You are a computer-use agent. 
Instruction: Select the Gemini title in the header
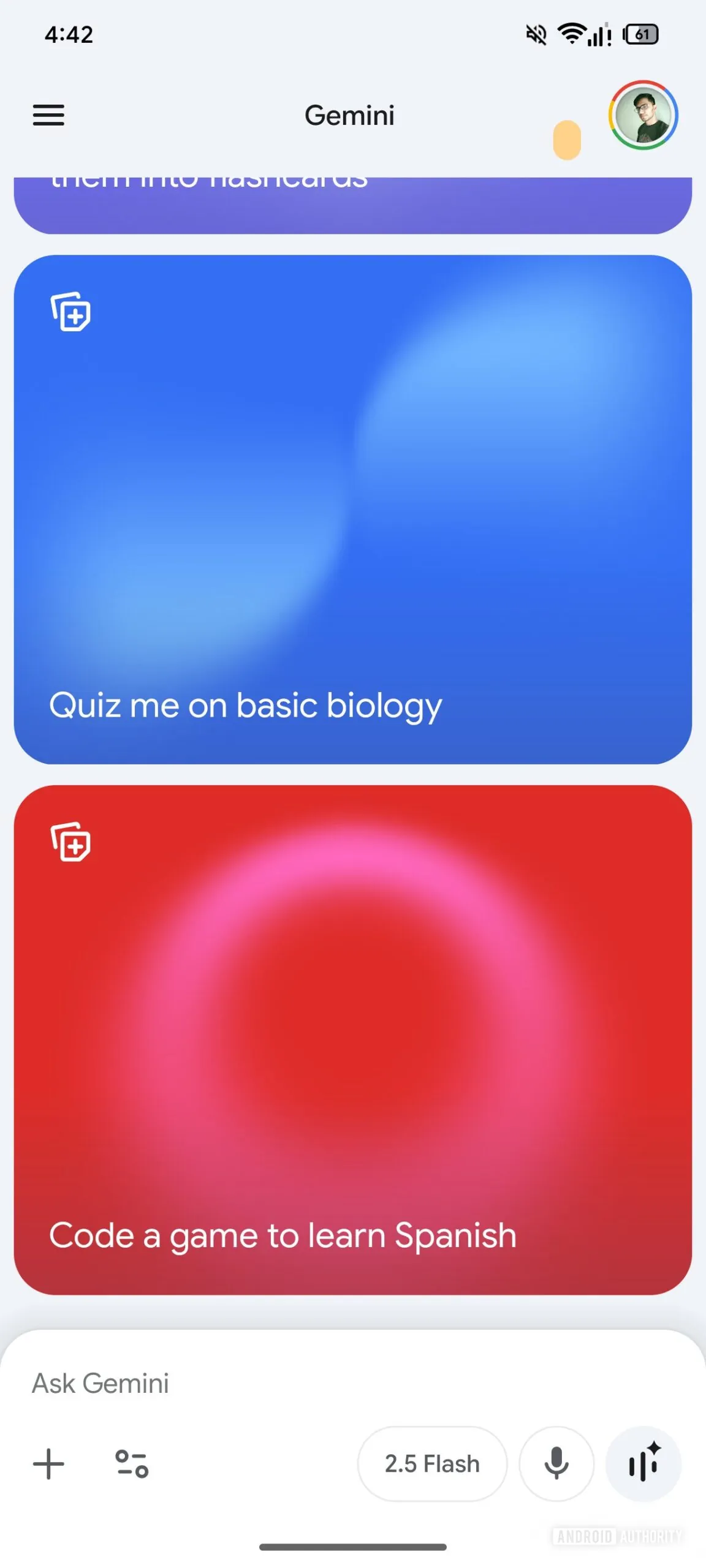point(349,116)
